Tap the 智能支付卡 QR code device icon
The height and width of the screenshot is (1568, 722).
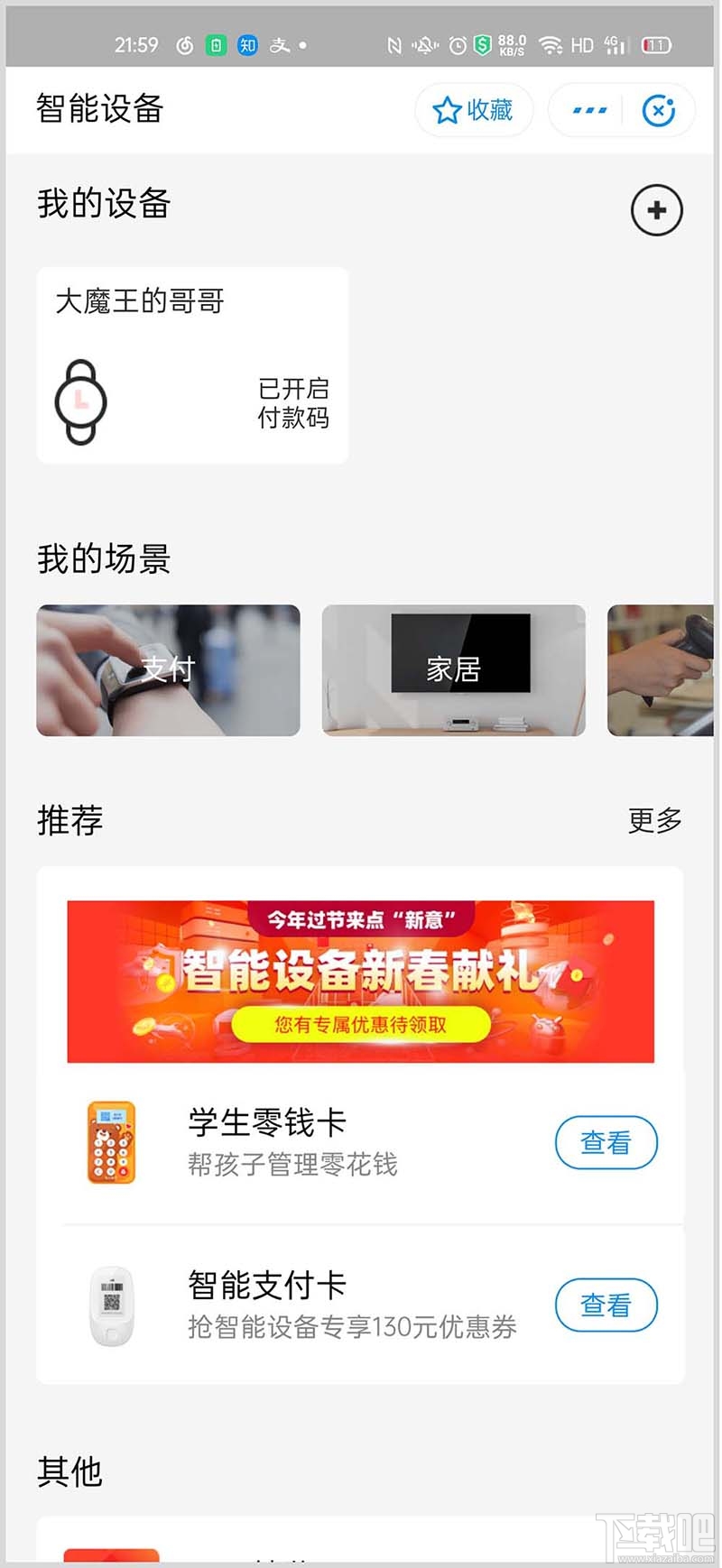111,1305
